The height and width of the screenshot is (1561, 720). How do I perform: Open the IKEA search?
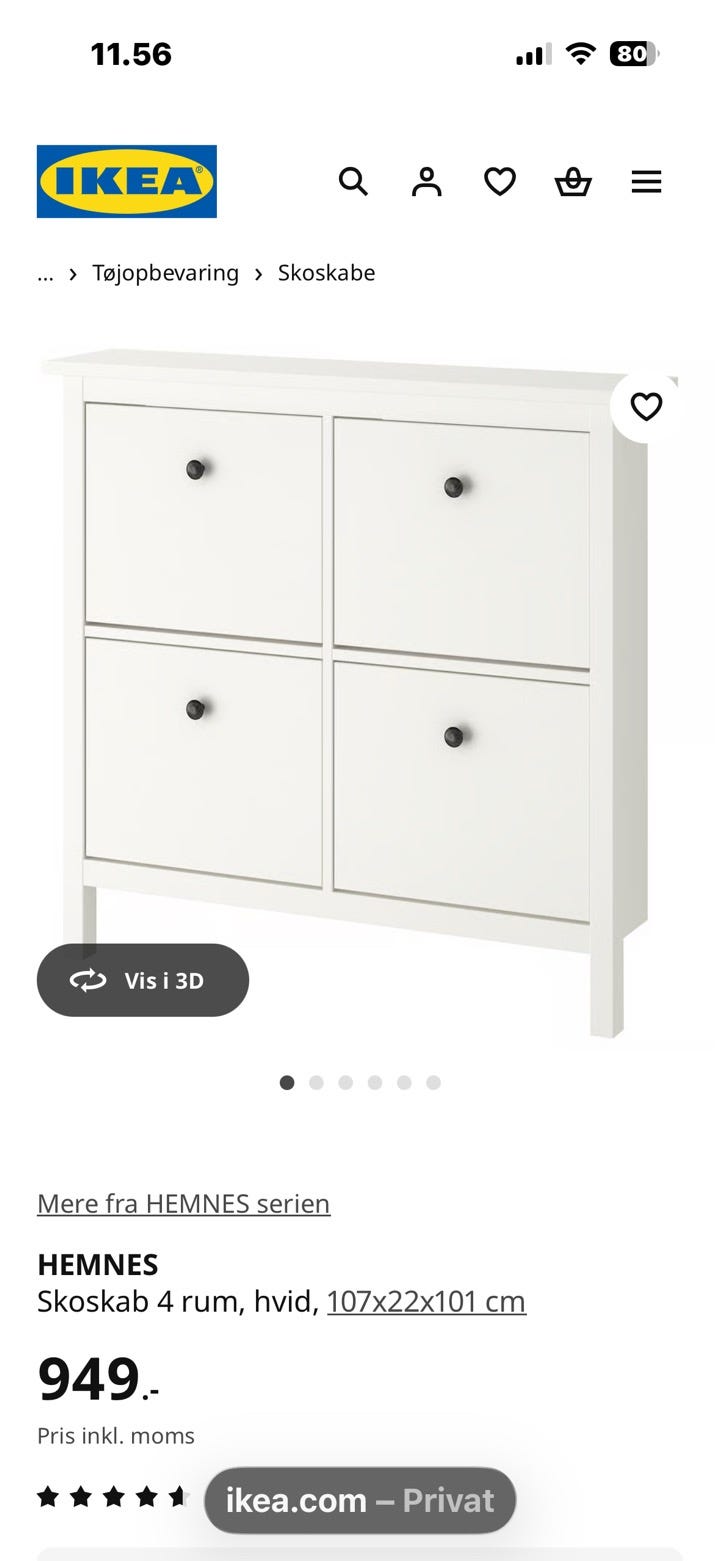pos(353,182)
